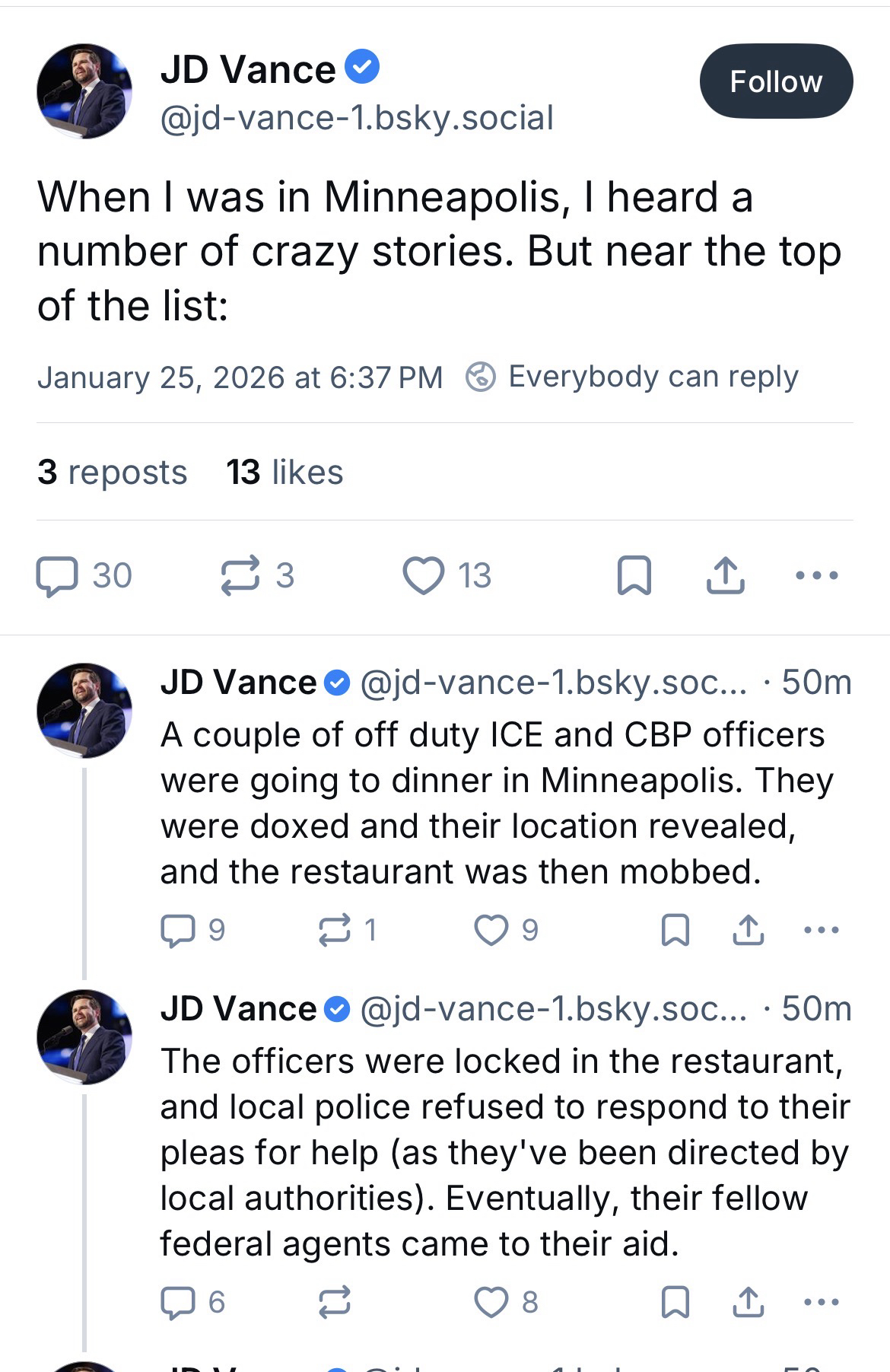The width and height of the screenshot is (890, 1372).
Task: Follow the JD Vance account
Action: (775, 81)
